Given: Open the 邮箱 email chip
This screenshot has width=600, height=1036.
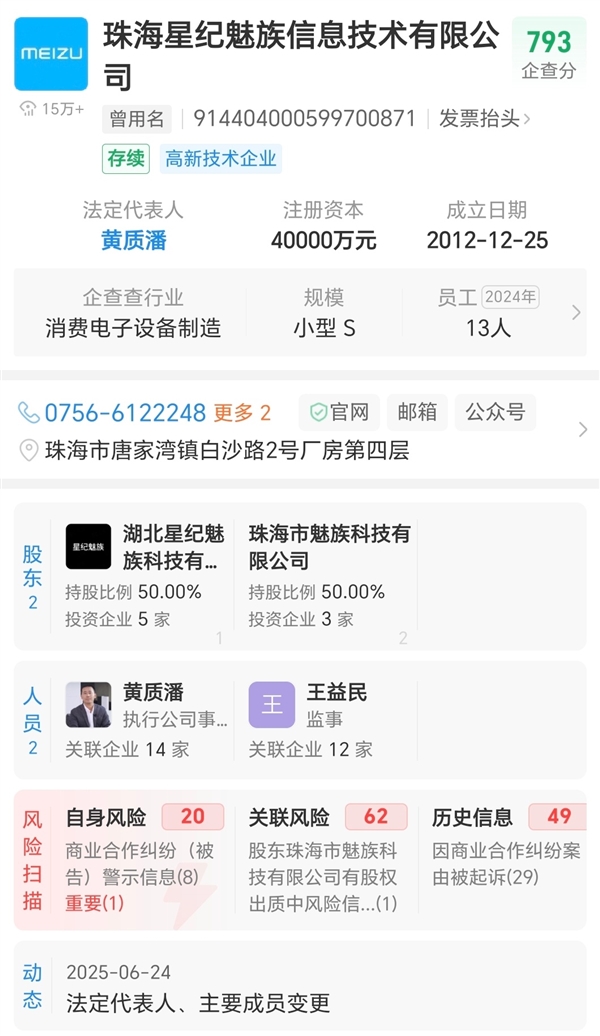Looking at the screenshot, I should [417, 413].
